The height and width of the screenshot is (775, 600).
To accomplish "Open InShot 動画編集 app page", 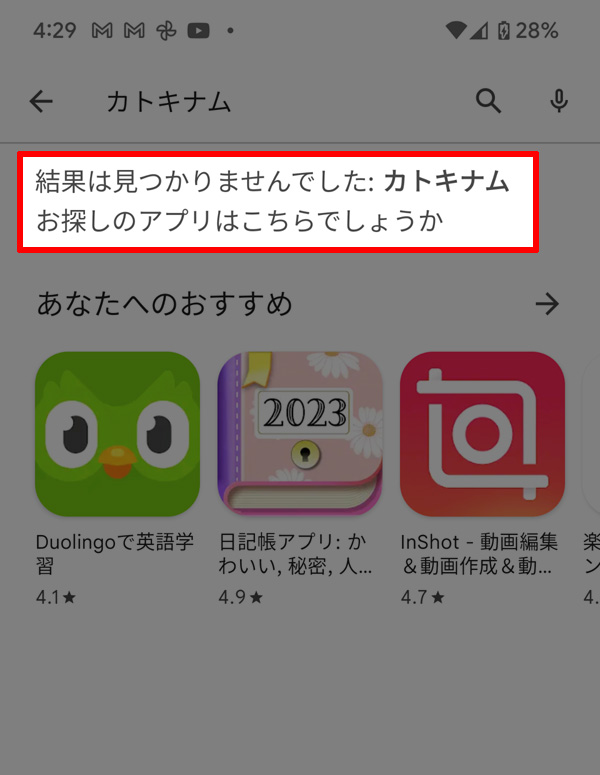I will (482, 434).
